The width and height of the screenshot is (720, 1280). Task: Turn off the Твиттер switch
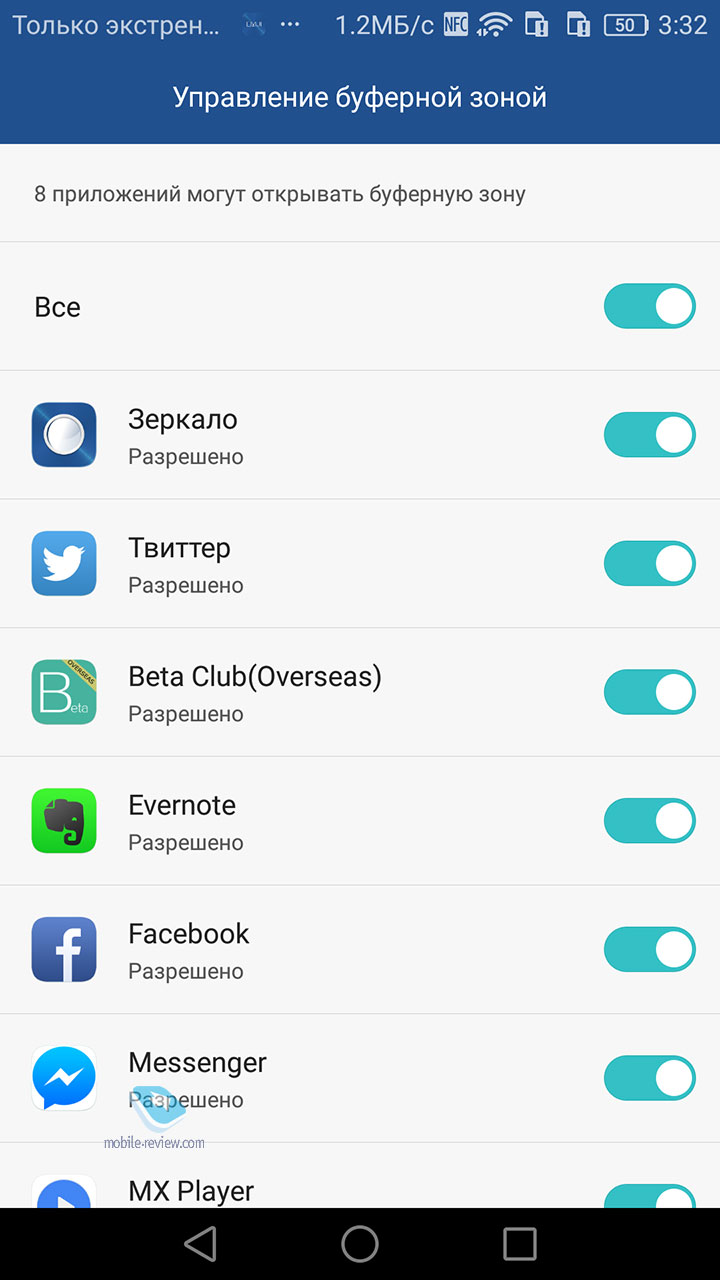649,563
